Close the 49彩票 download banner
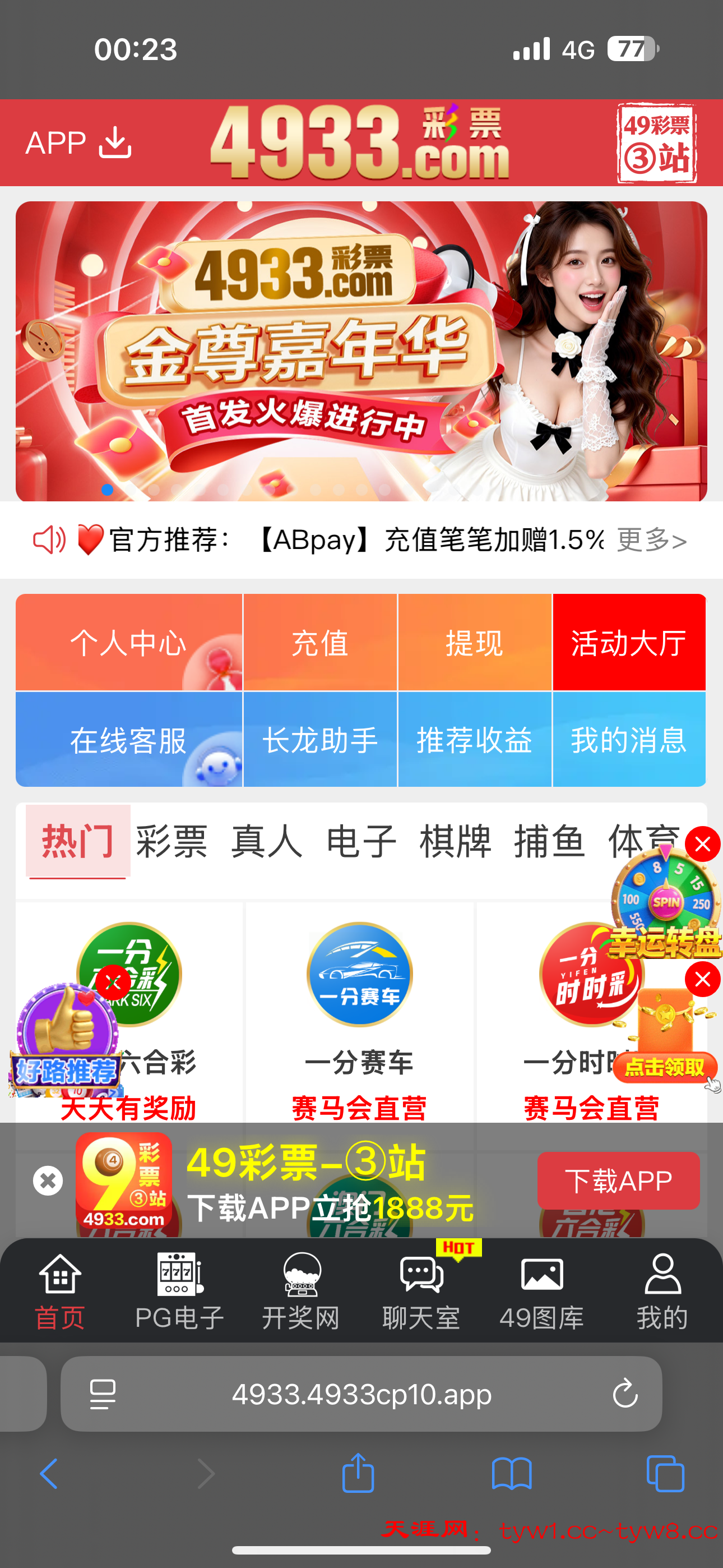 click(x=48, y=1181)
